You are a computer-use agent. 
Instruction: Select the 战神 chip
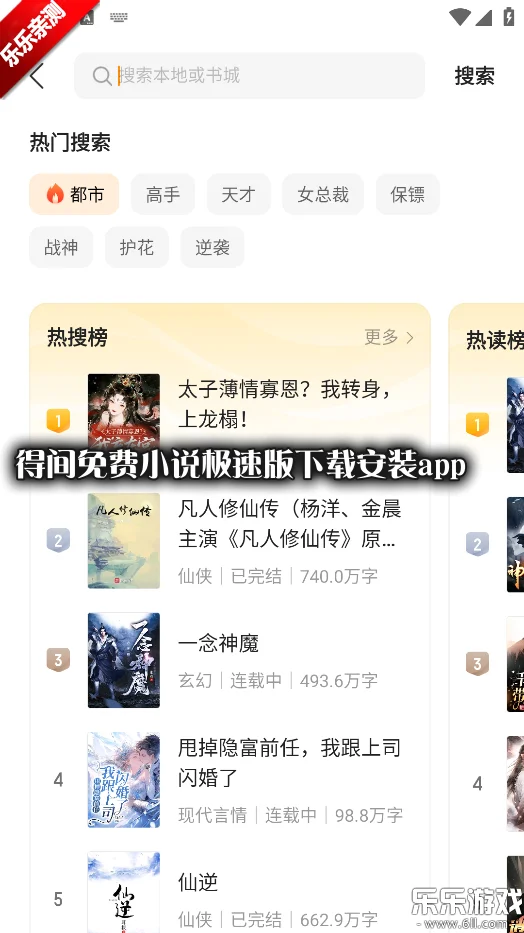(x=61, y=247)
